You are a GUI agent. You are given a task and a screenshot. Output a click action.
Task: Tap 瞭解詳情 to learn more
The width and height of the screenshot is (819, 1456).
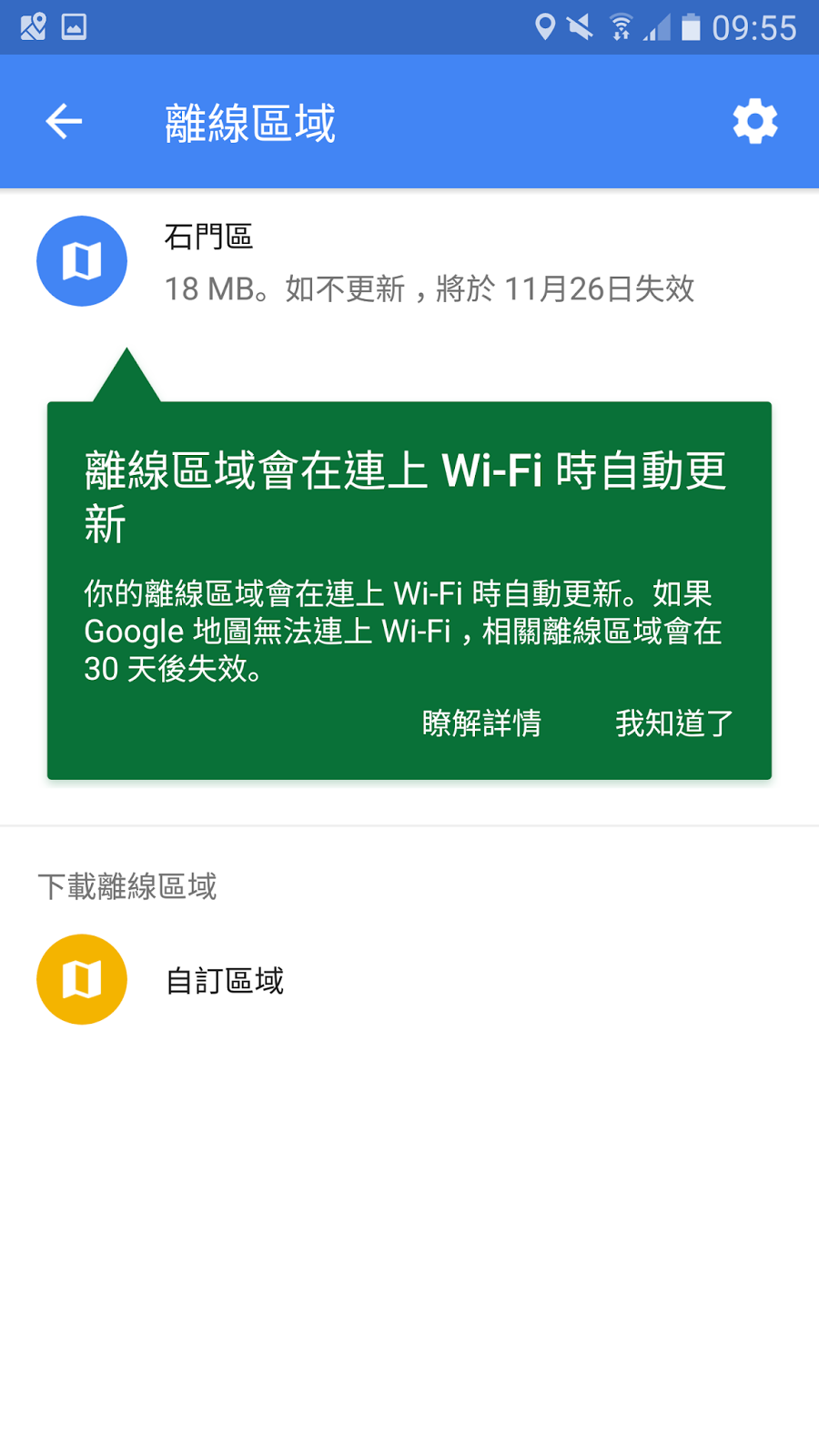coord(481,723)
